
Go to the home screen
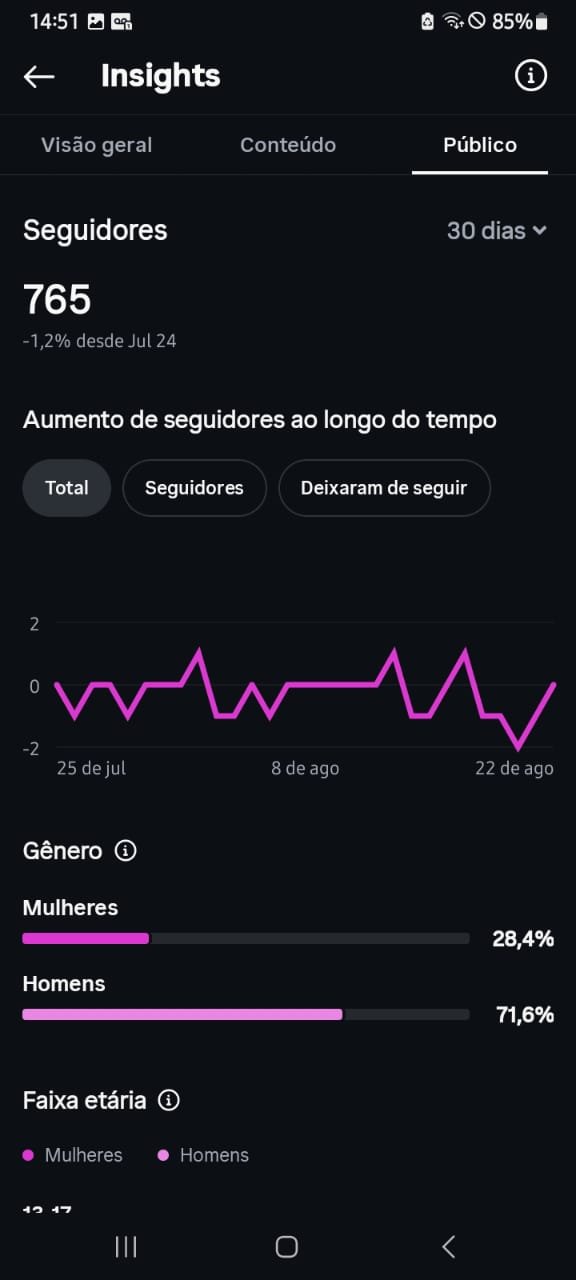[287, 1246]
